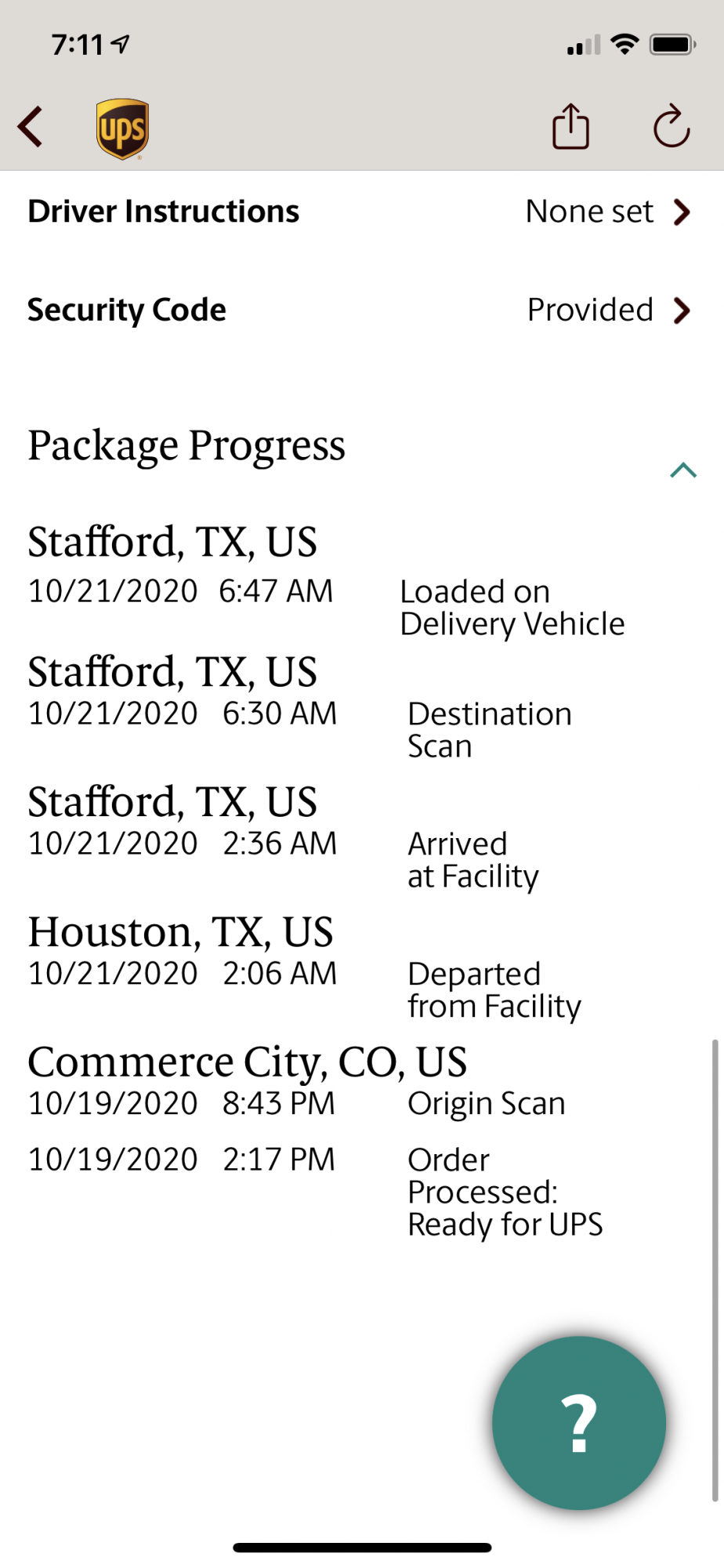Collapse the Package Progress section
The height and width of the screenshot is (1568, 724).
[683, 470]
